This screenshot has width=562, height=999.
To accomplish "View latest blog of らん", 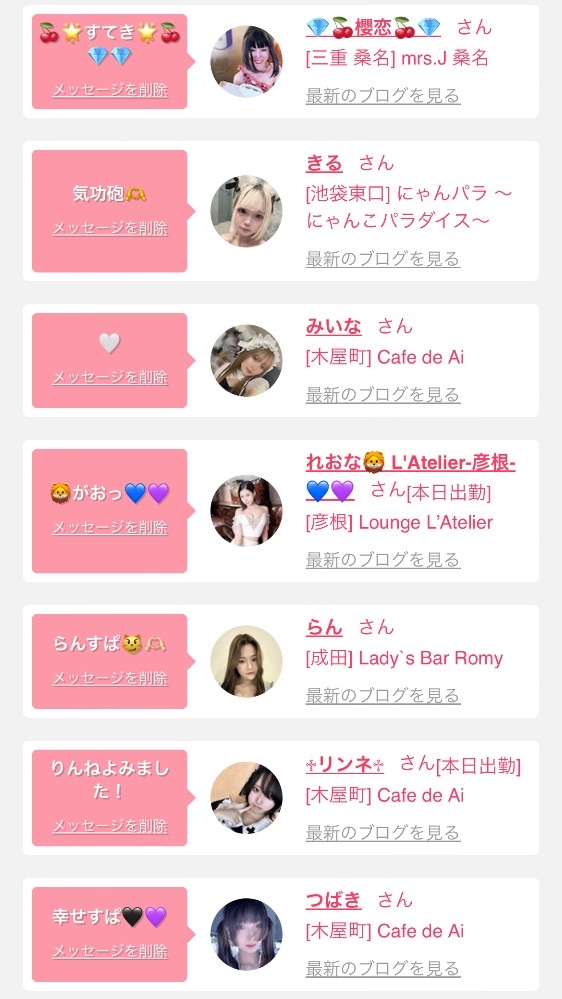I will (x=383, y=696).
